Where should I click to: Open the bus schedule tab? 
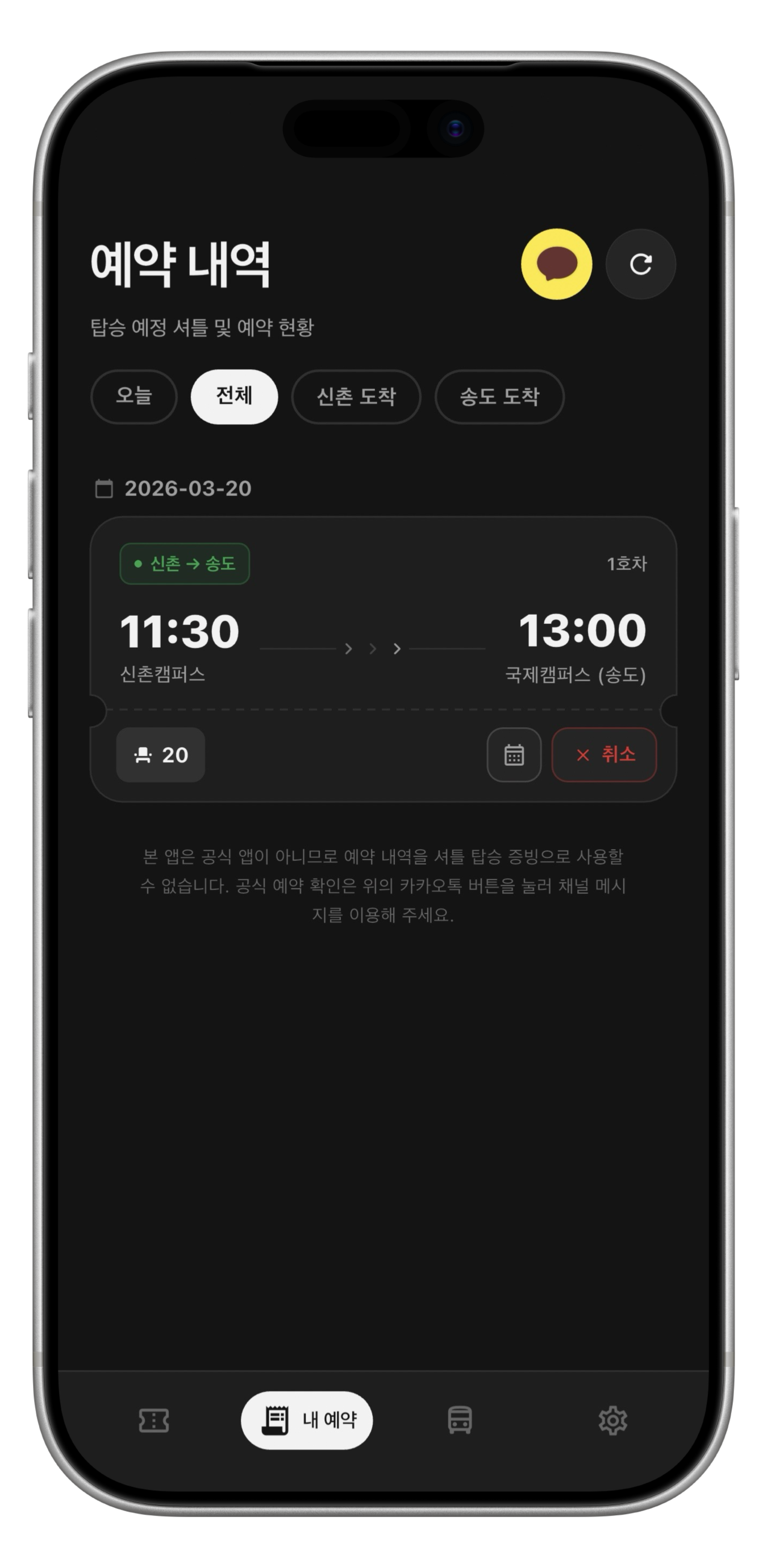460,1420
